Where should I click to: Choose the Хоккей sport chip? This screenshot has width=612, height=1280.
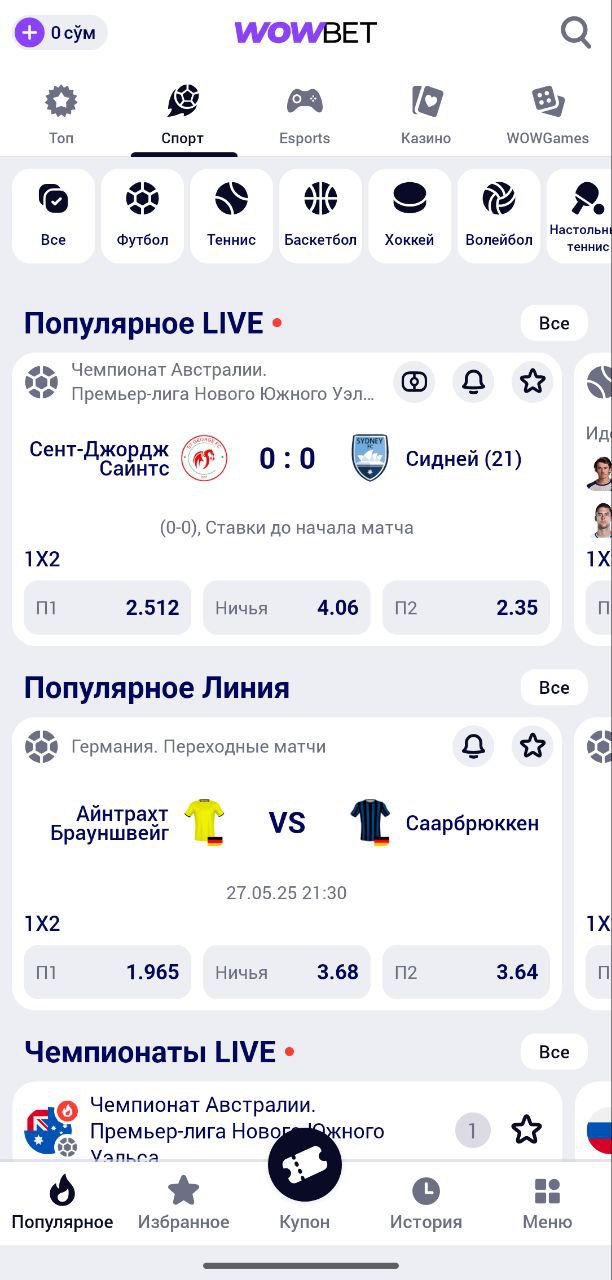pyautogui.click(x=410, y=216)
